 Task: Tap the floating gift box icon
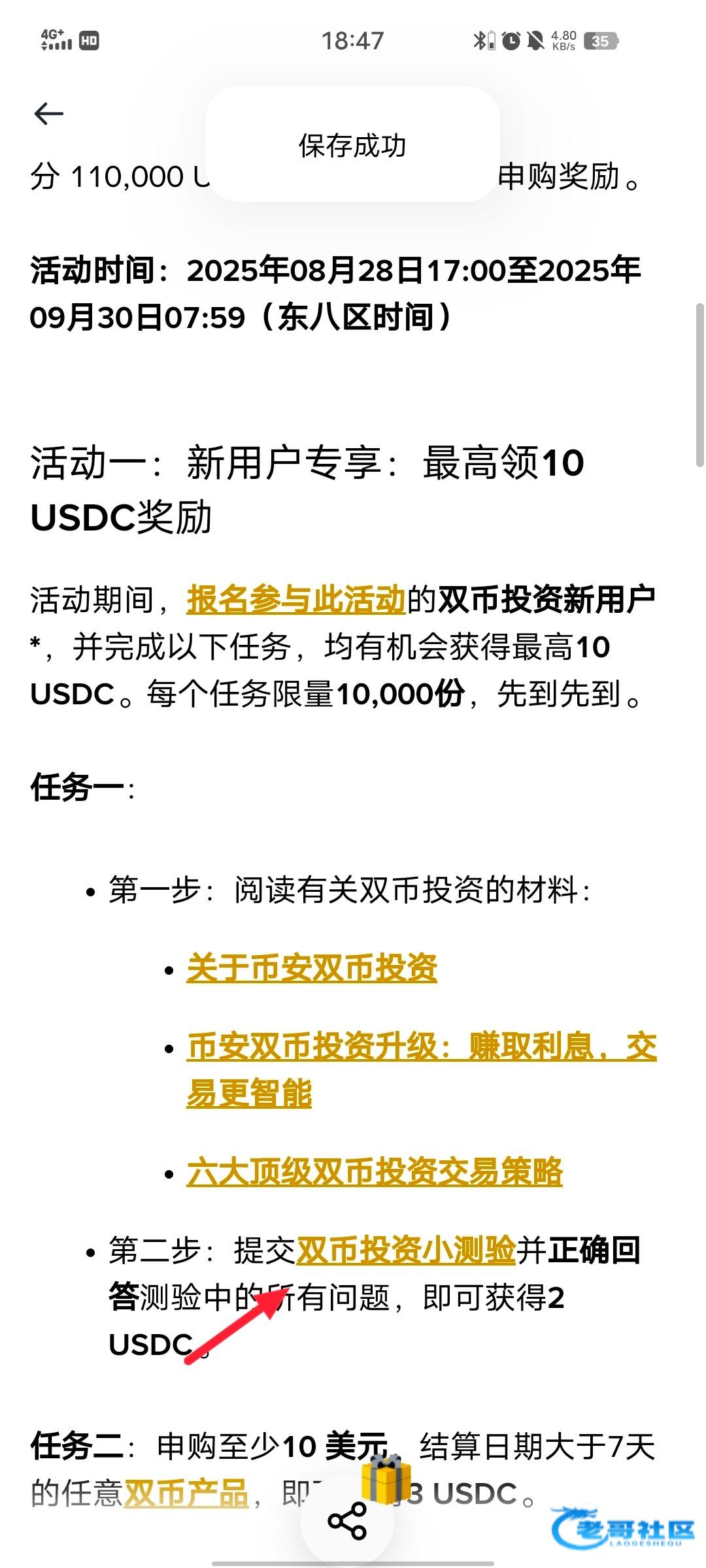pos(386,1478)
